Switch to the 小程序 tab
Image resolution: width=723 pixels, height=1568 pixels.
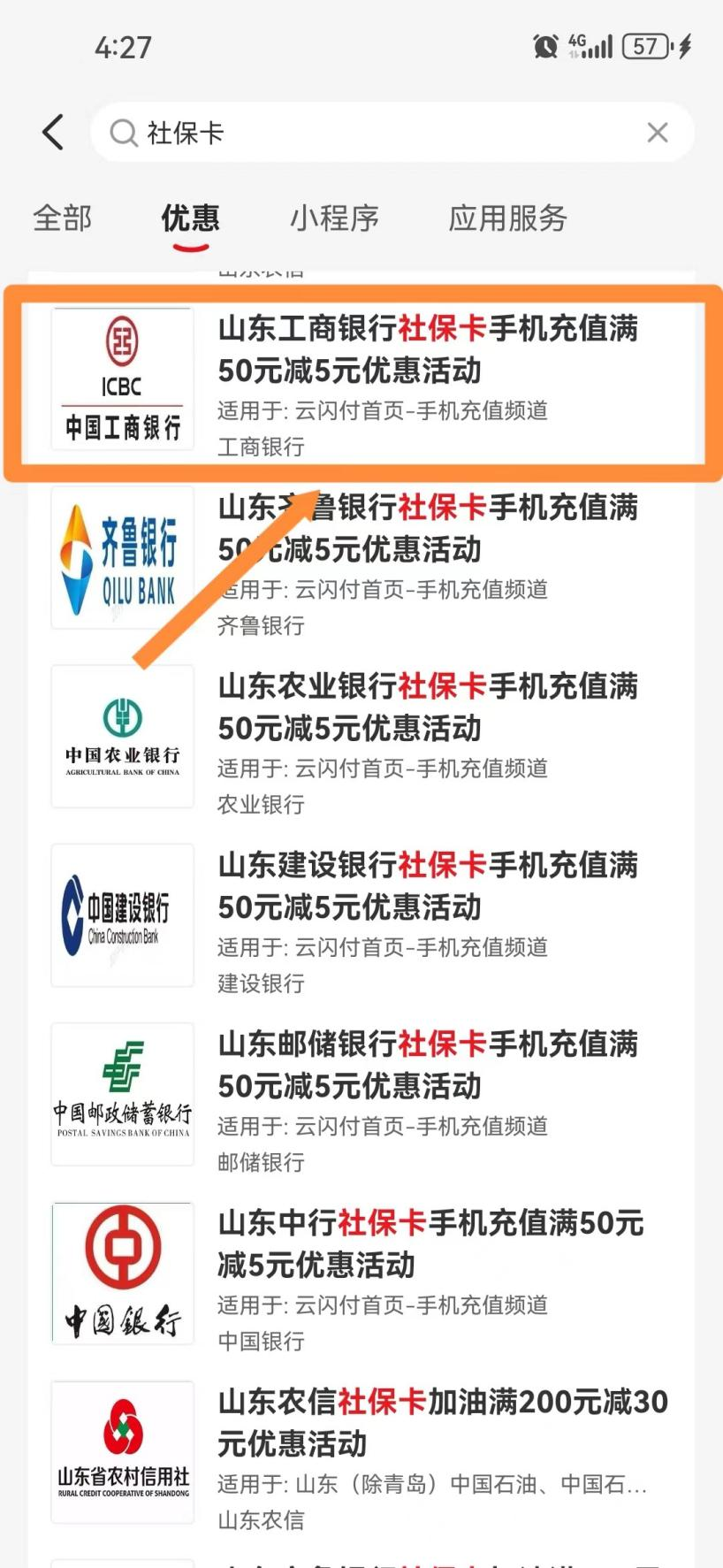coord(335,218)
